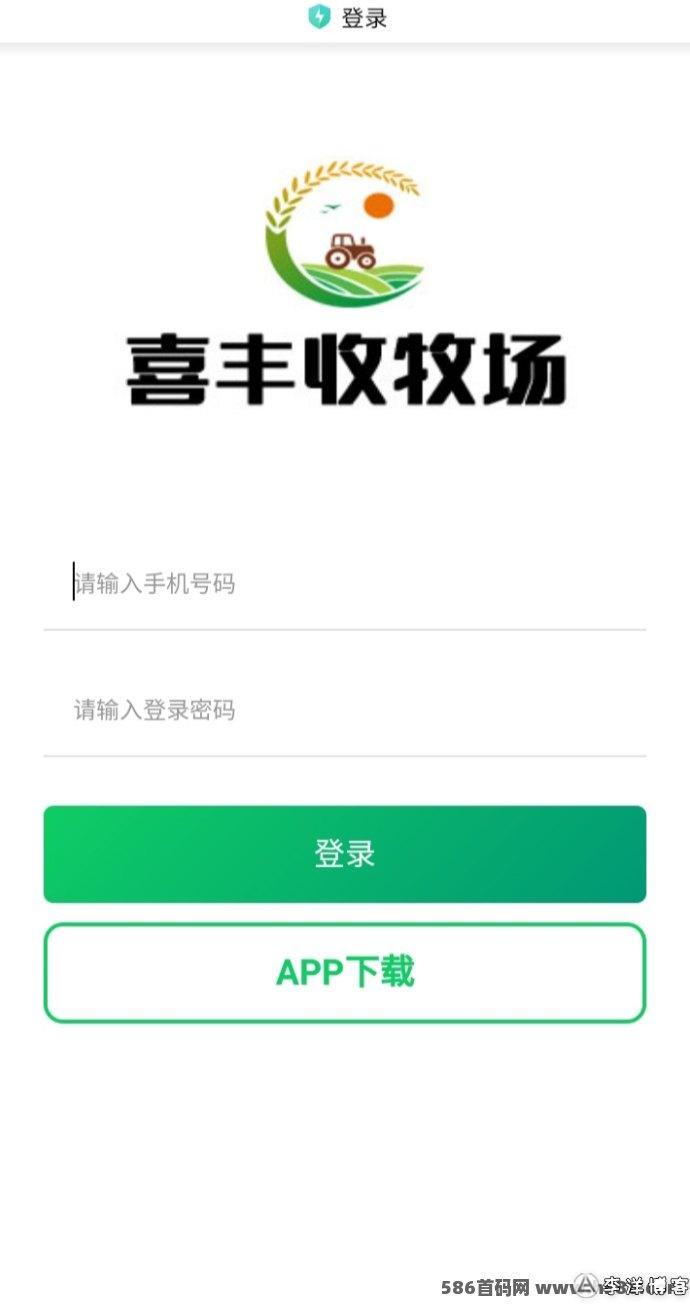690x1305 pixels.
Task: Tap the green 登录 button
Action: [x=344, y=854]
